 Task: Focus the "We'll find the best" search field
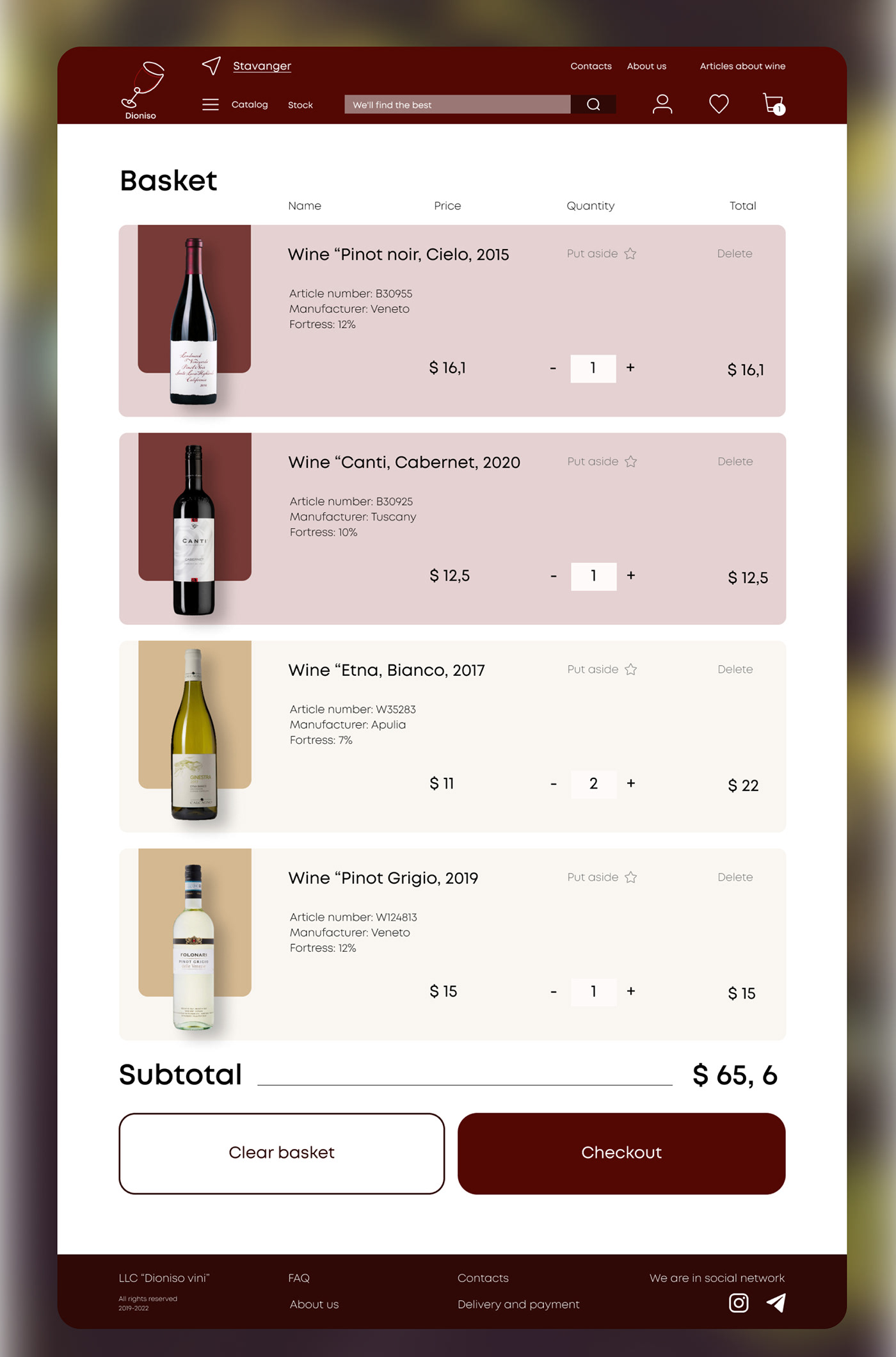[457, 104]
